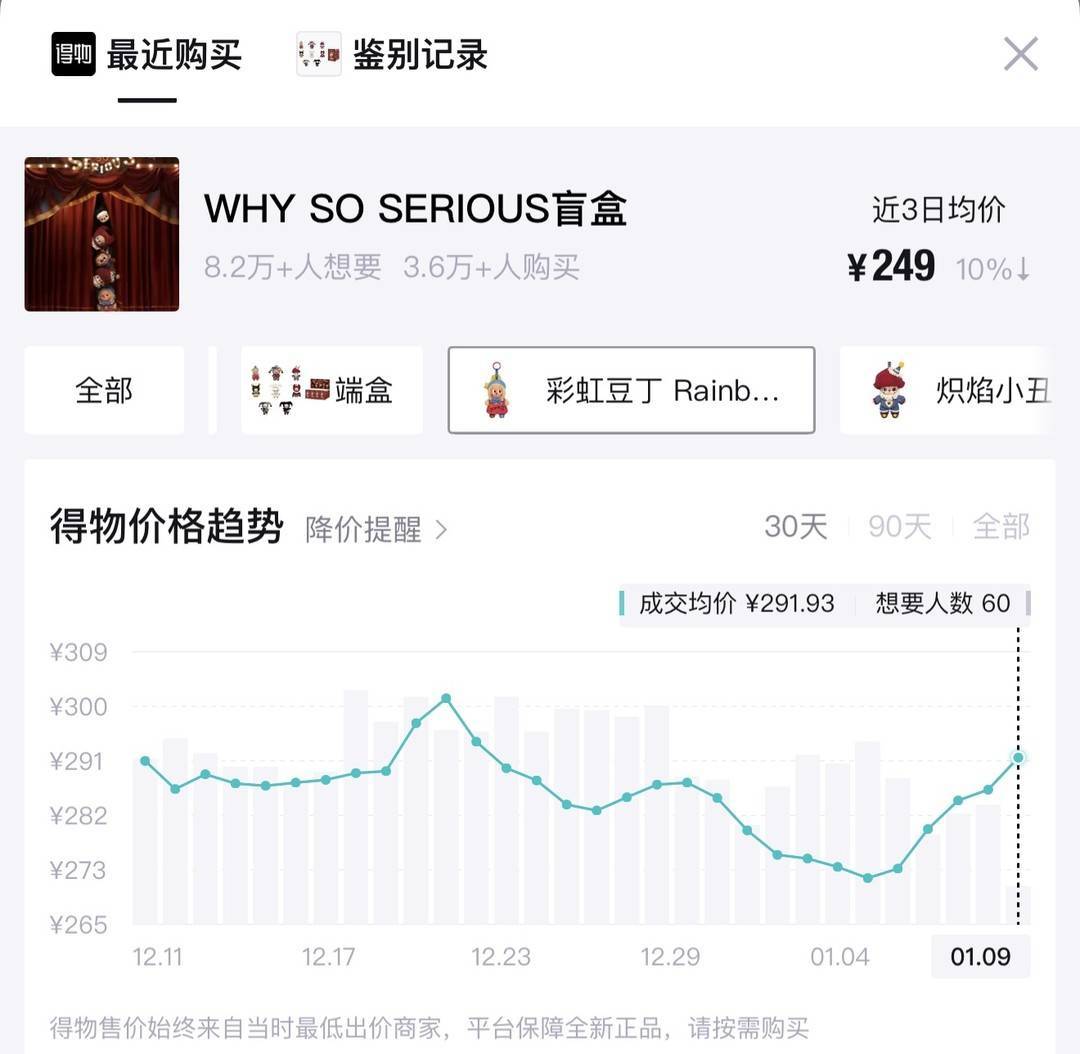Show 全部 price trend history
Image resolution: width=1080 pixels, height=1054 pixels.
(1001, 526)
